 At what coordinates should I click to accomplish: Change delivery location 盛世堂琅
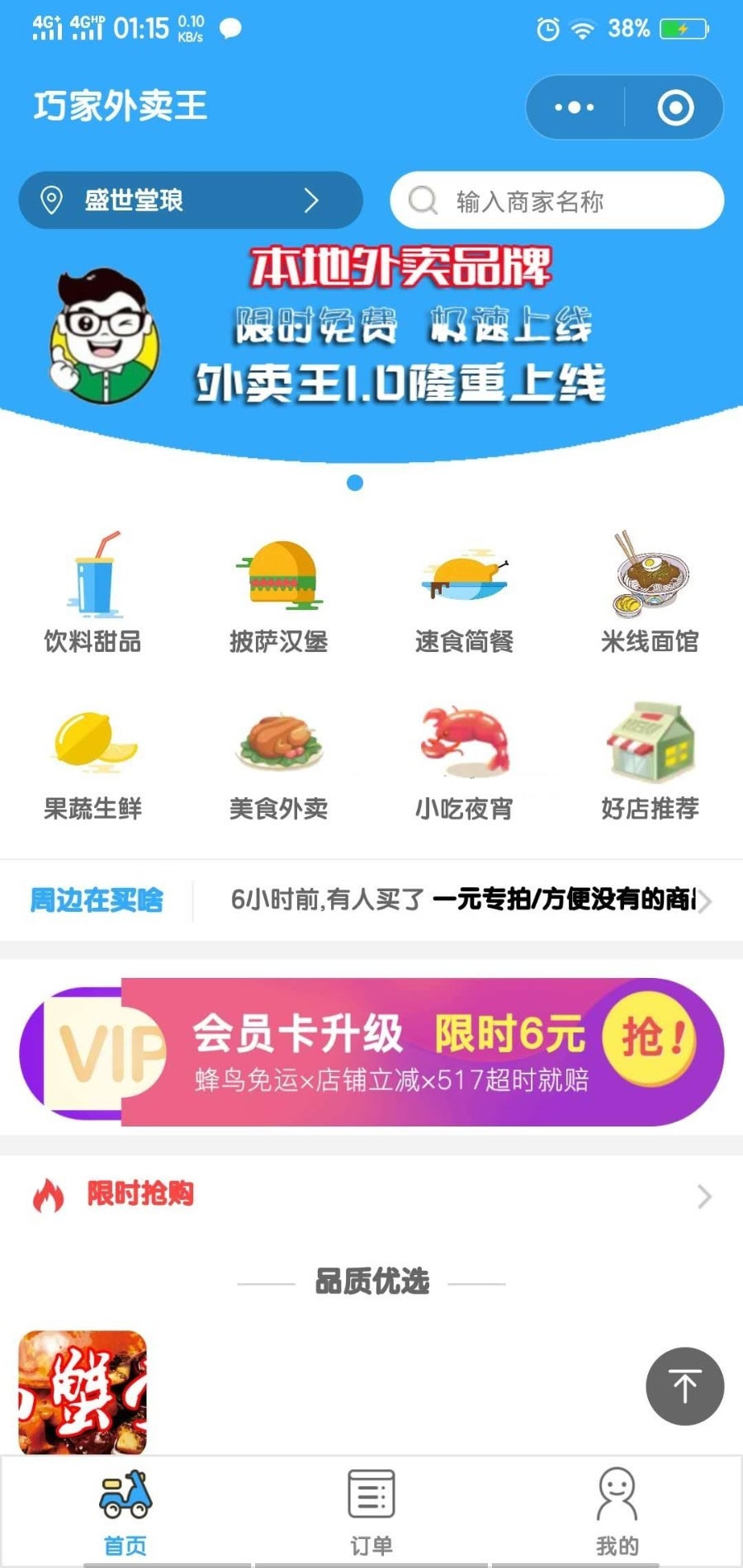pos(191,200)
